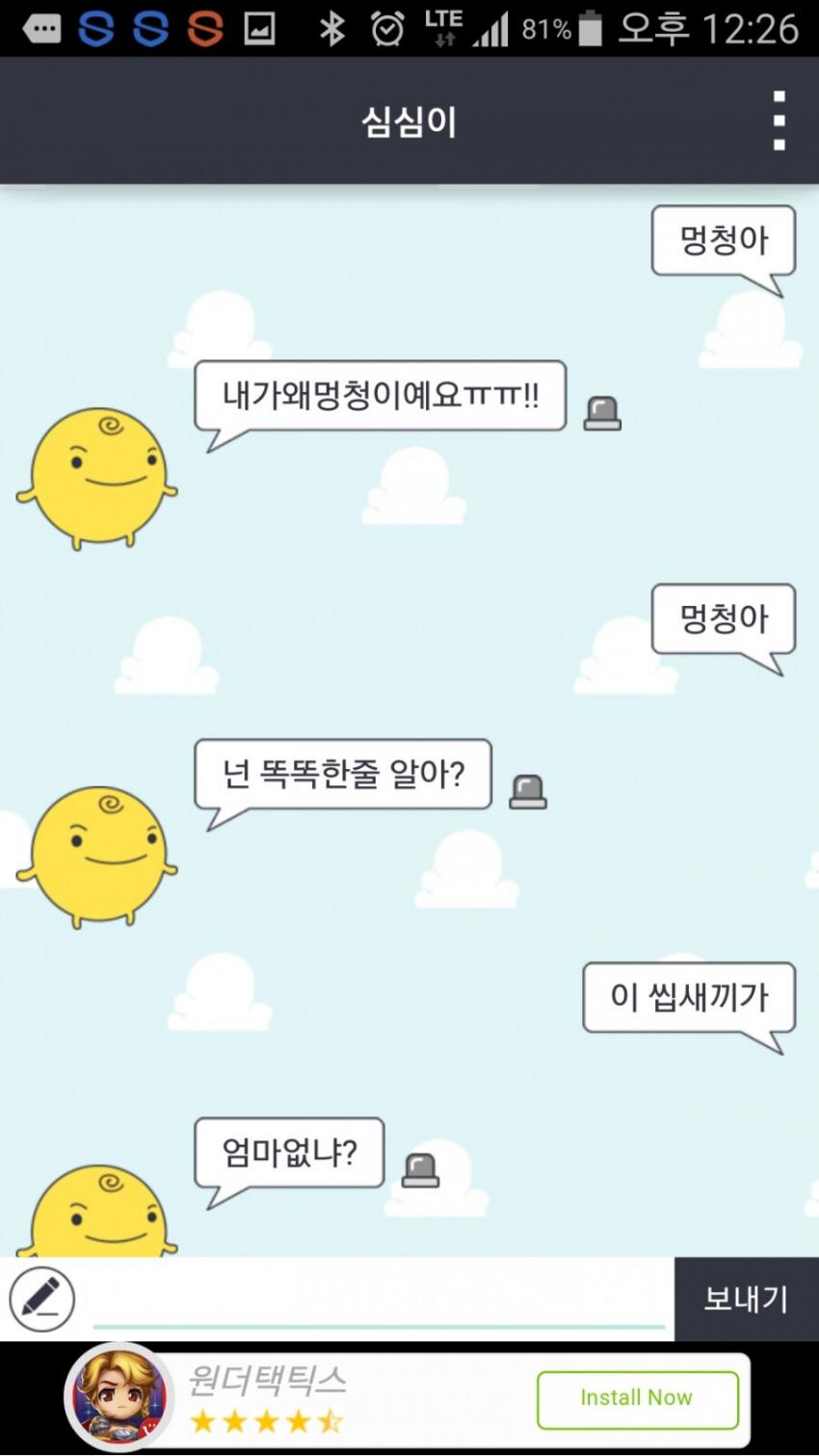This screenshot has width=819, height=1456.
Task: Tap the pencil teach icon
Action: [x=42, y=1299]
